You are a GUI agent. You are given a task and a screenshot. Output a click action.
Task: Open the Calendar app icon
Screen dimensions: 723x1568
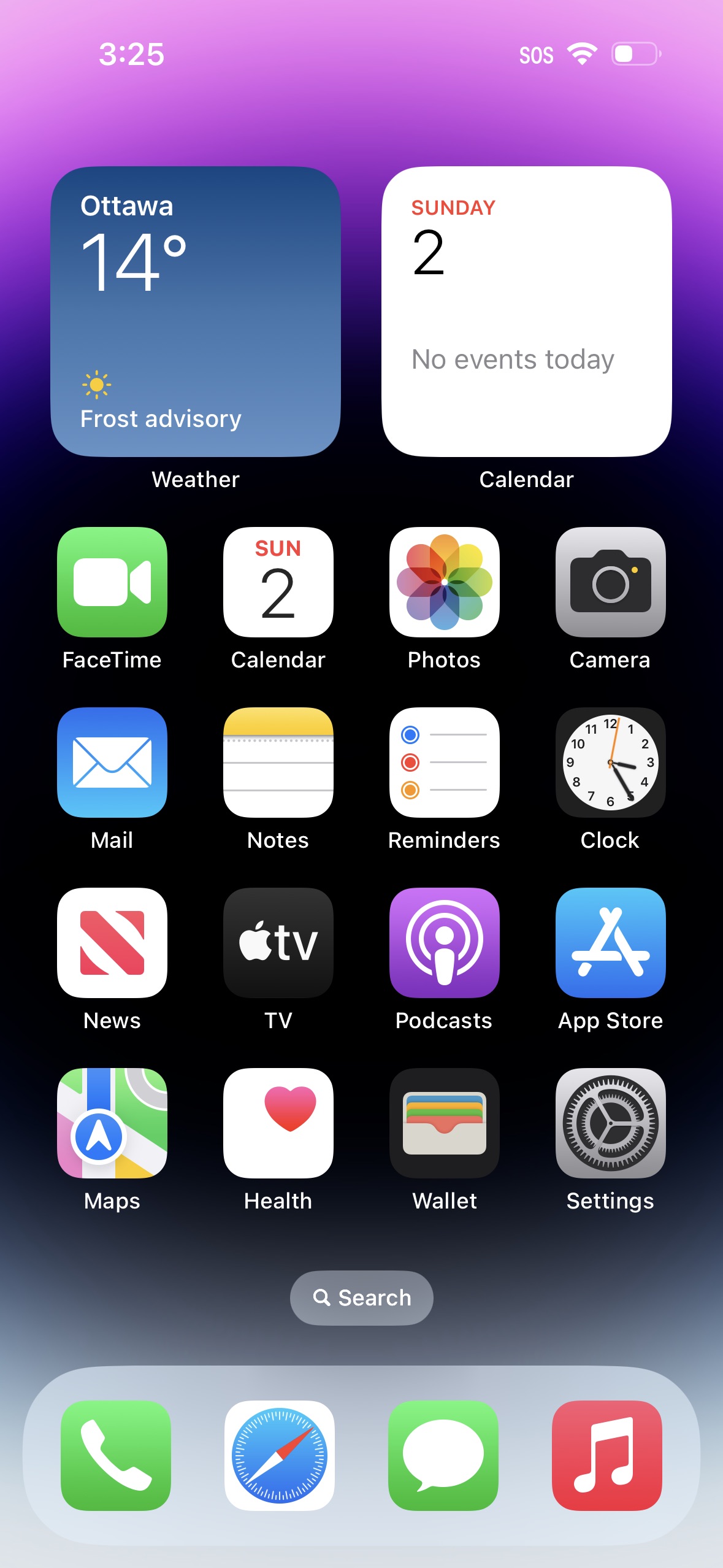[x=278, y=582]
